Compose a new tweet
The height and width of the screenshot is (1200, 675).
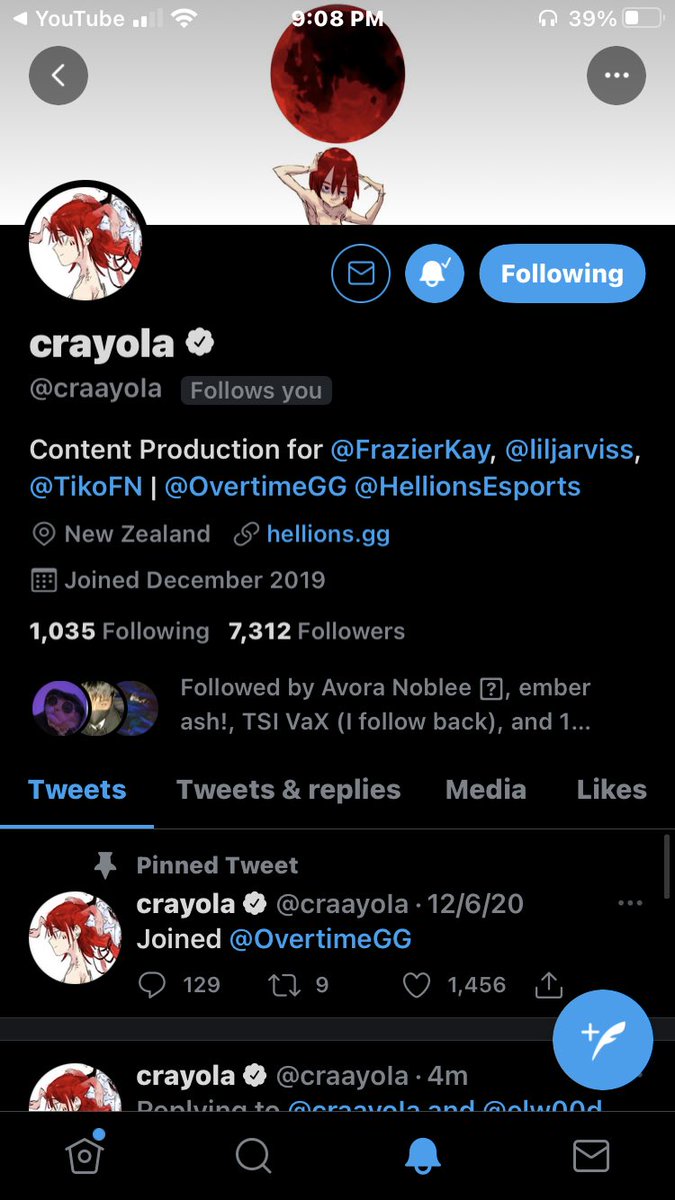tap(602, 1040)
